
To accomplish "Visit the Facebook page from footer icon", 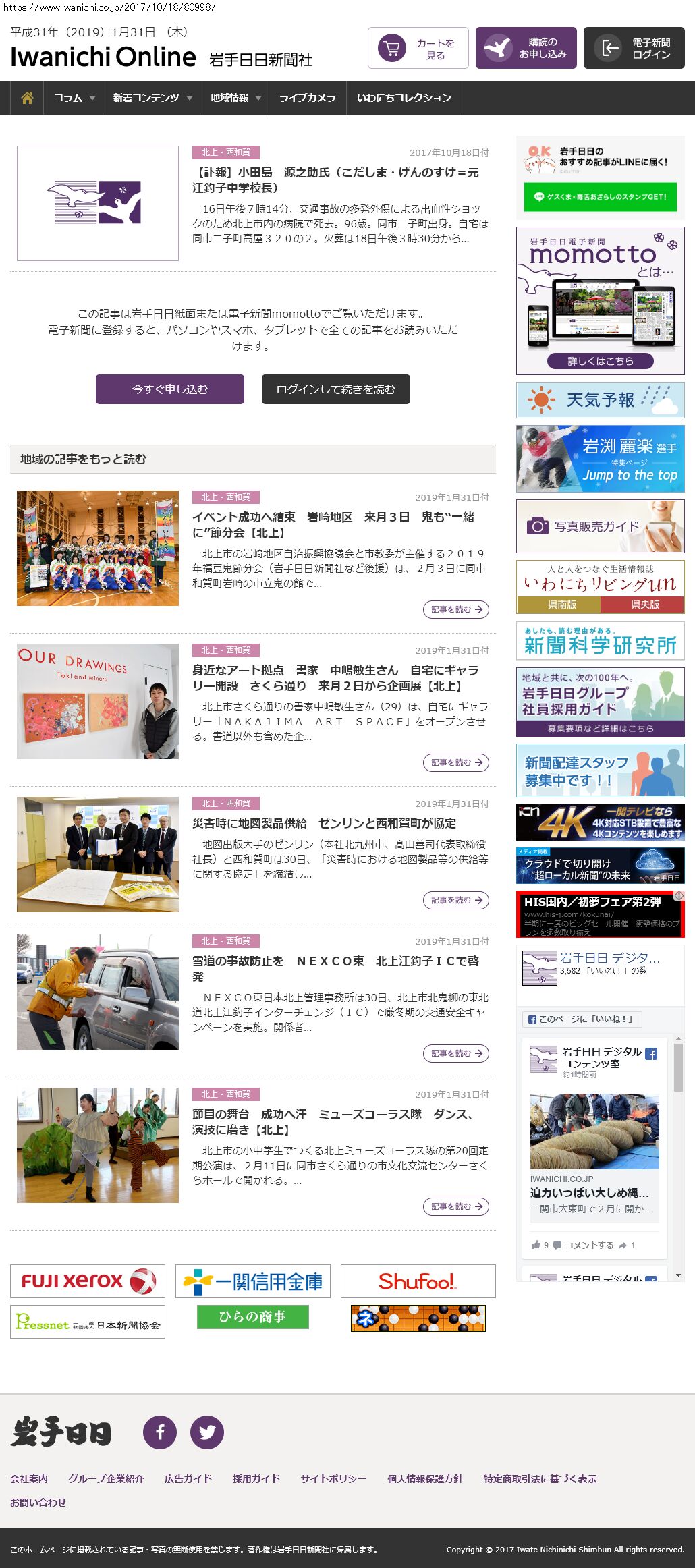I will (x=160, y=1432).
